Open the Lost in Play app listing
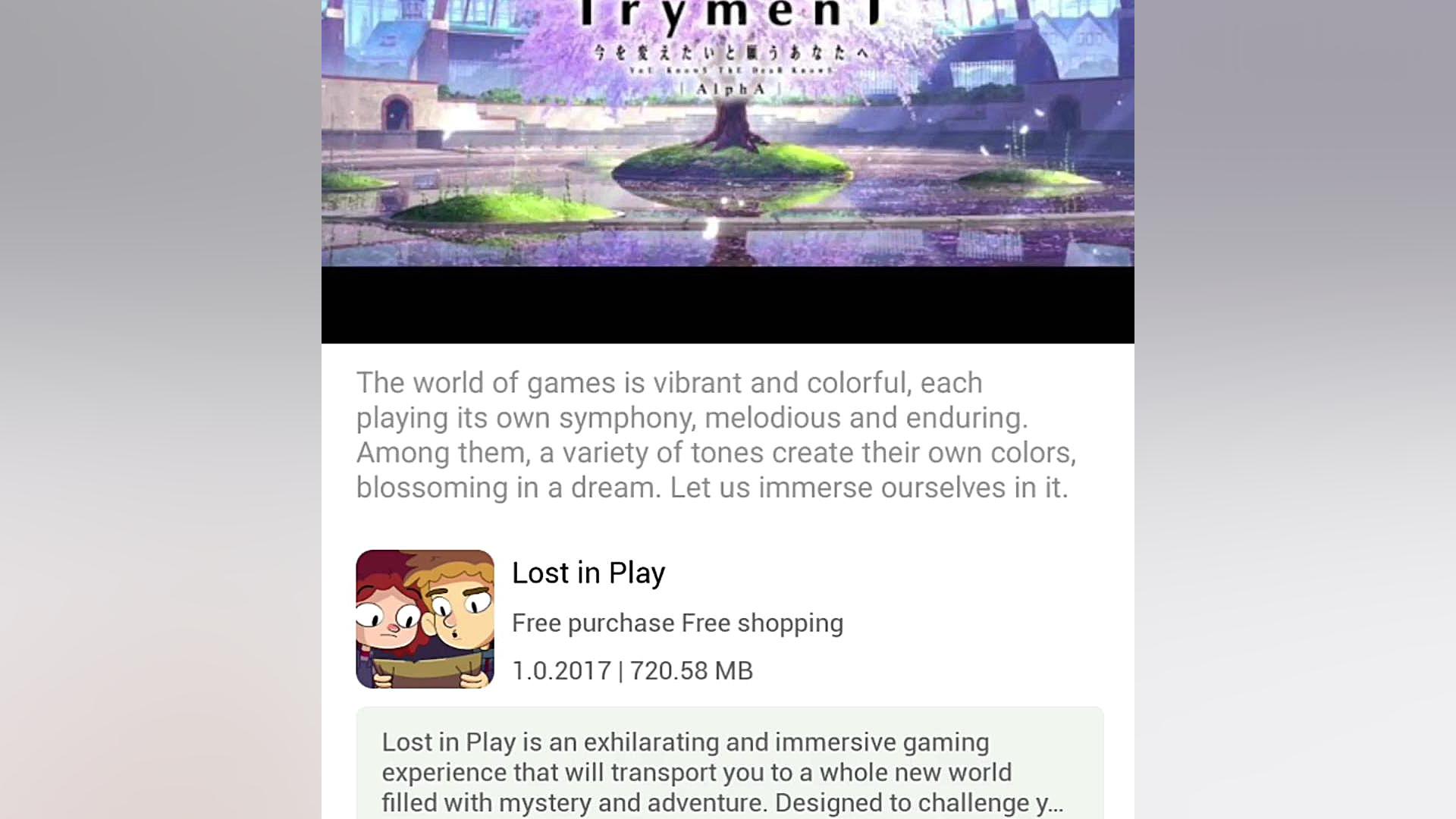Image resolution: width=1456 pixels, height=819 pixels. click(588, 573)
